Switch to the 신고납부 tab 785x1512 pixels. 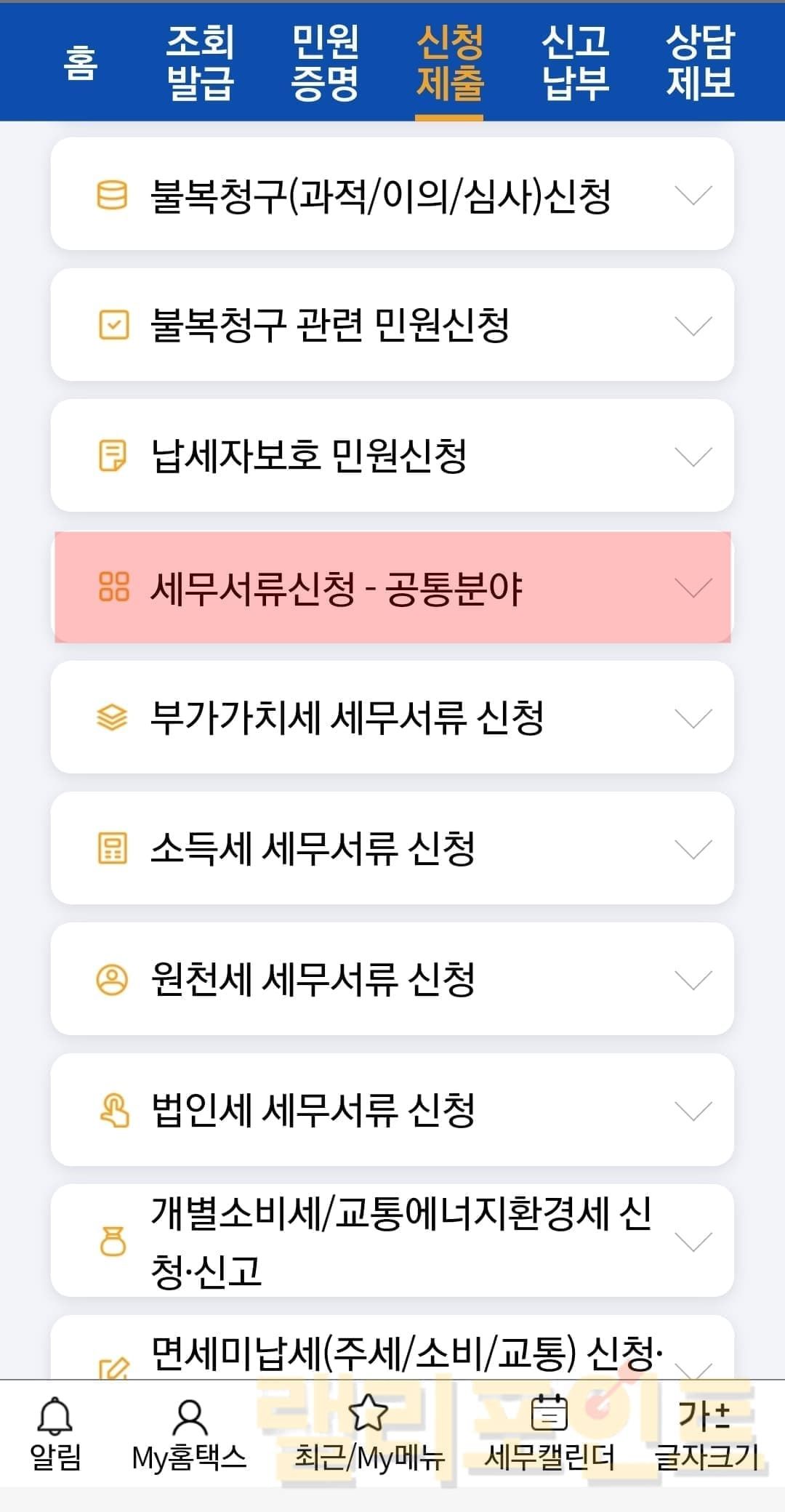click(x=575, y=63)
